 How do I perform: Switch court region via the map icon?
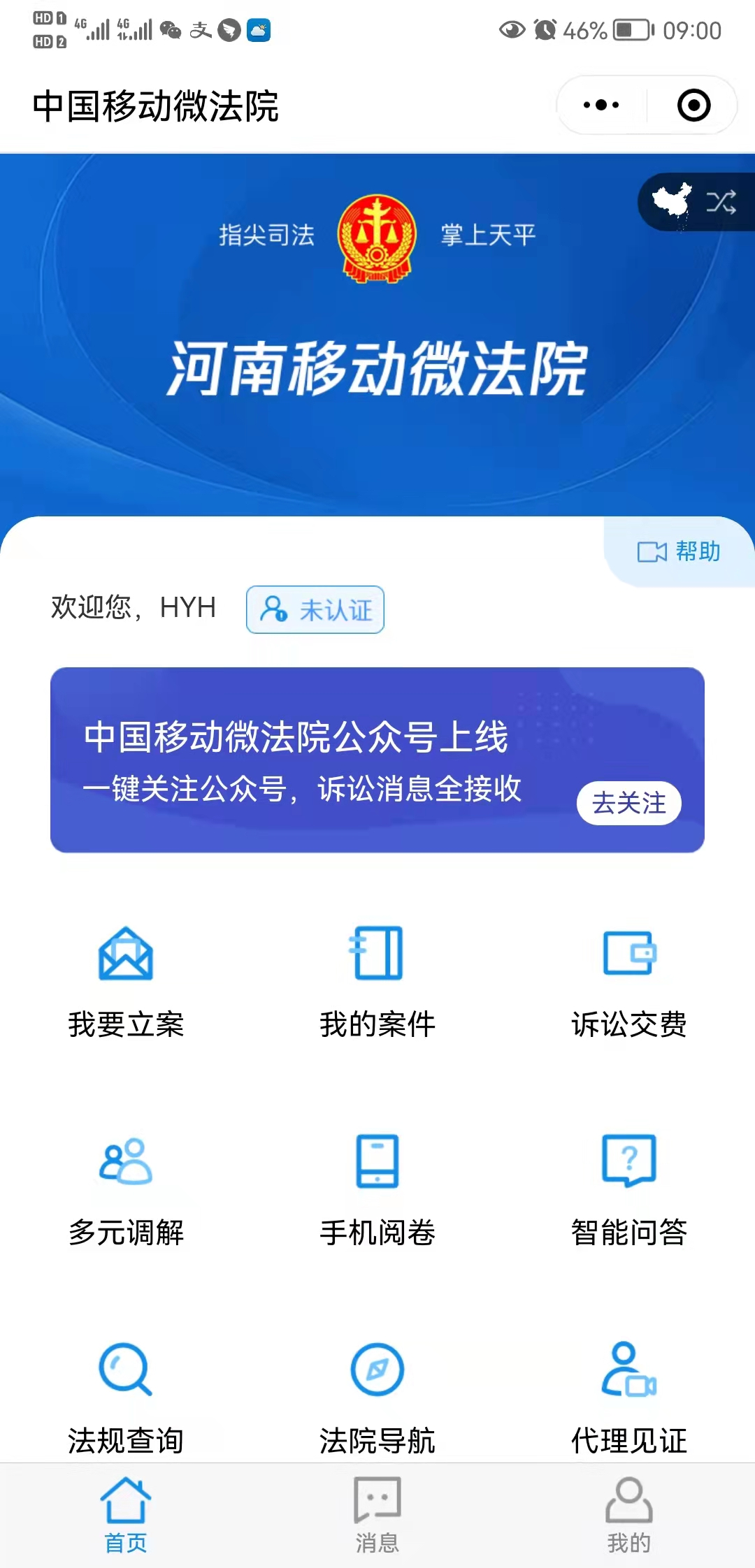click(x=695, y=203)
